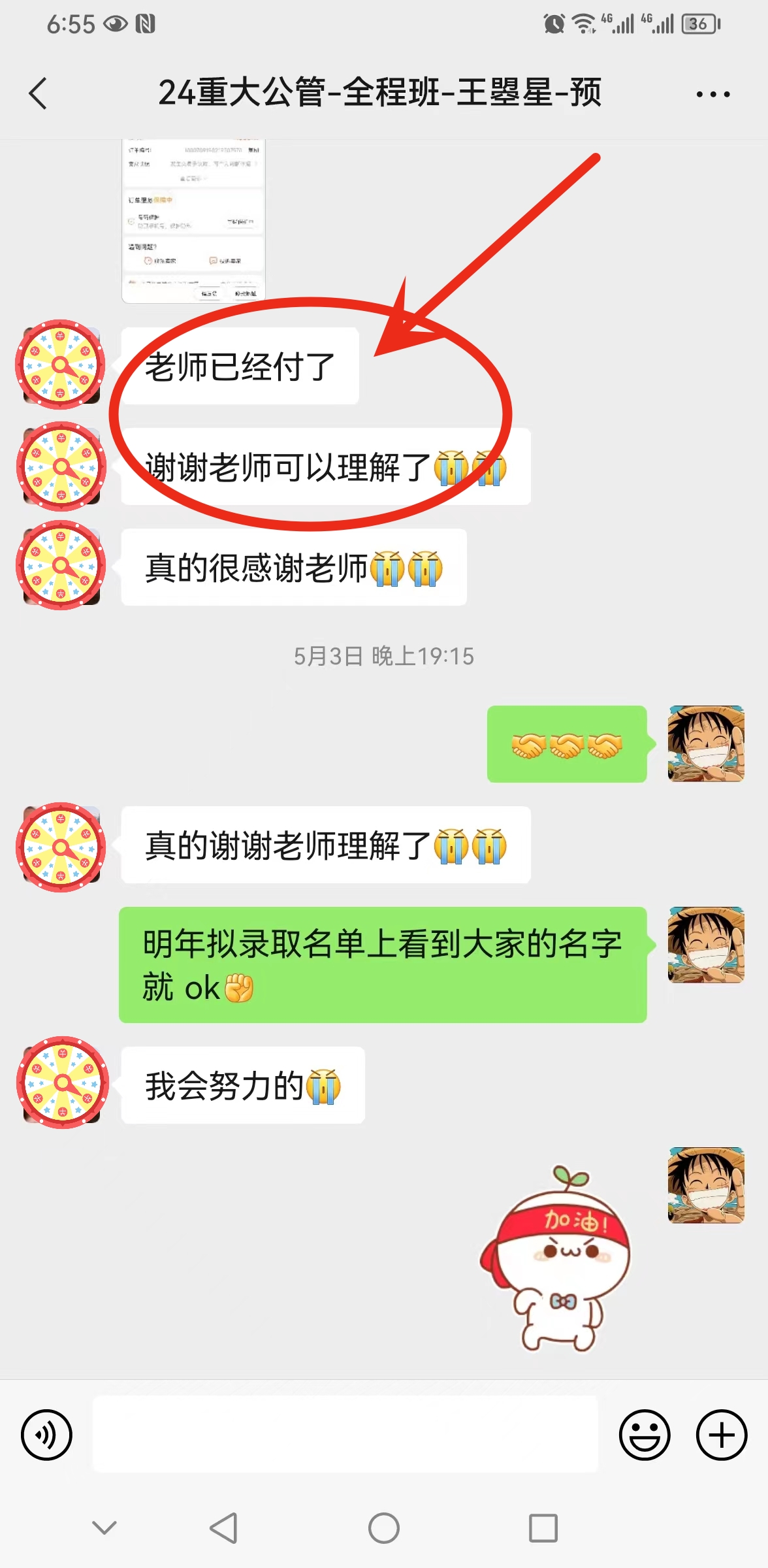Open the avatar beside the 加油 sticker
The width and height of the screenshot is (768, 1568).
[x=706, y=1184]
